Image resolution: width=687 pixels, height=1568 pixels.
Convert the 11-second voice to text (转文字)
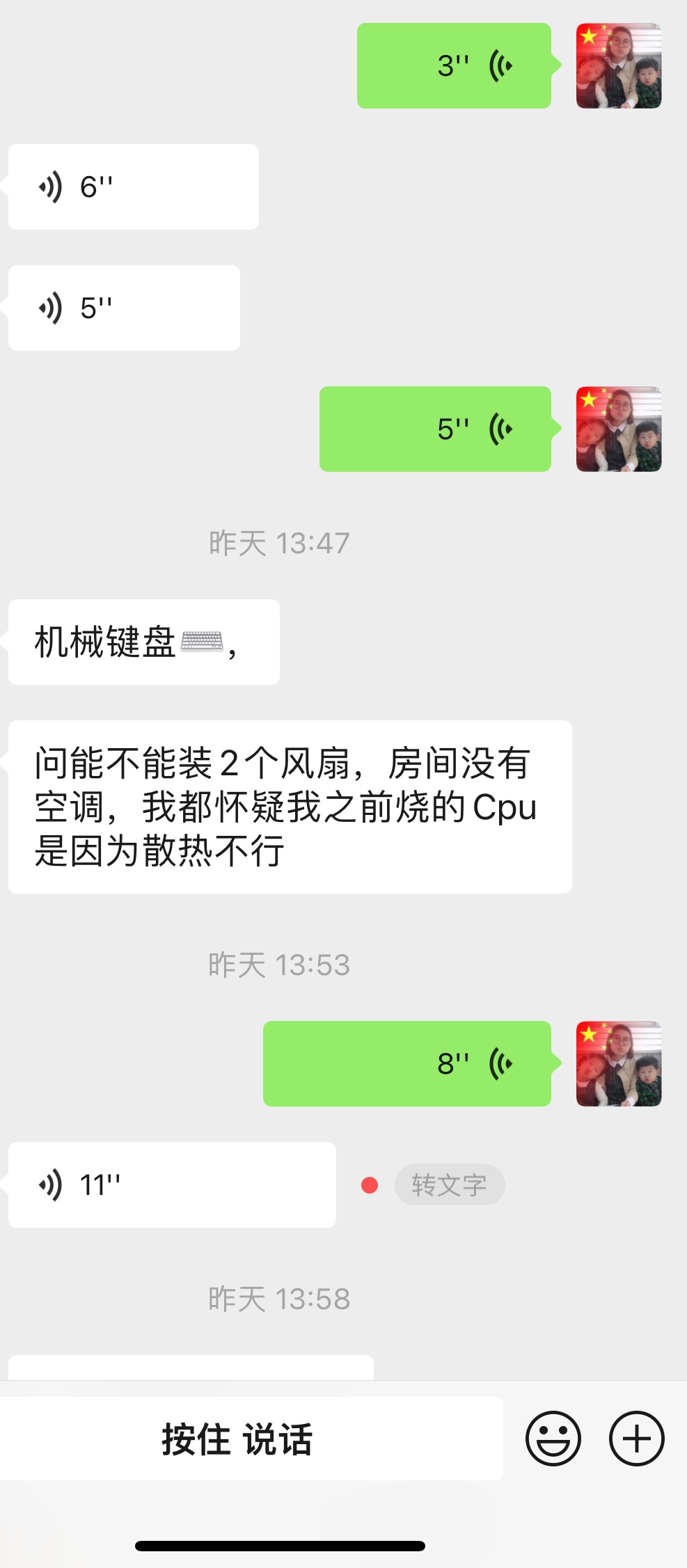point(450,1185)
